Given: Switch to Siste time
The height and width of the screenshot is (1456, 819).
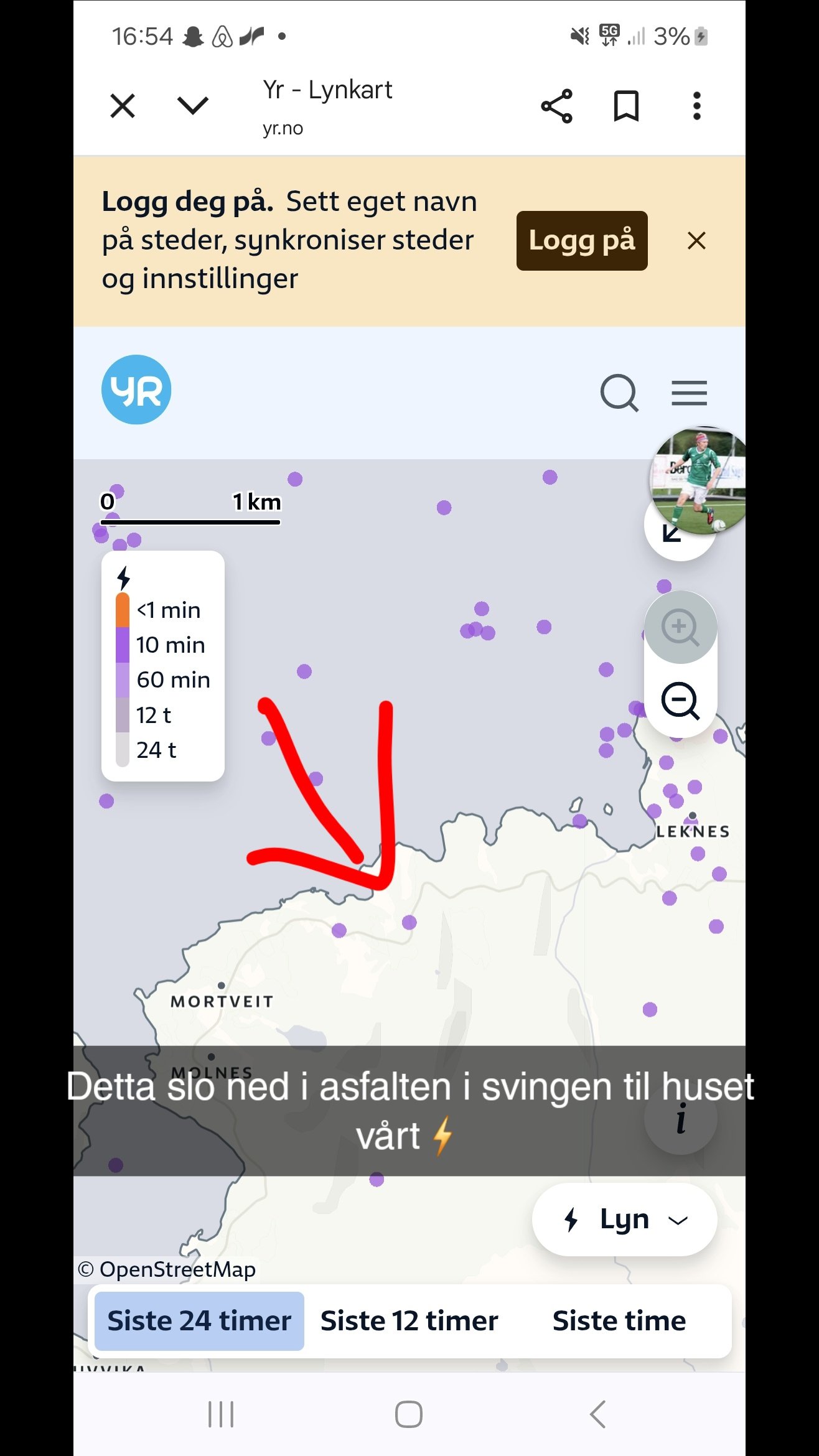Looking at the screenshot, I should tap(619, 1321).
